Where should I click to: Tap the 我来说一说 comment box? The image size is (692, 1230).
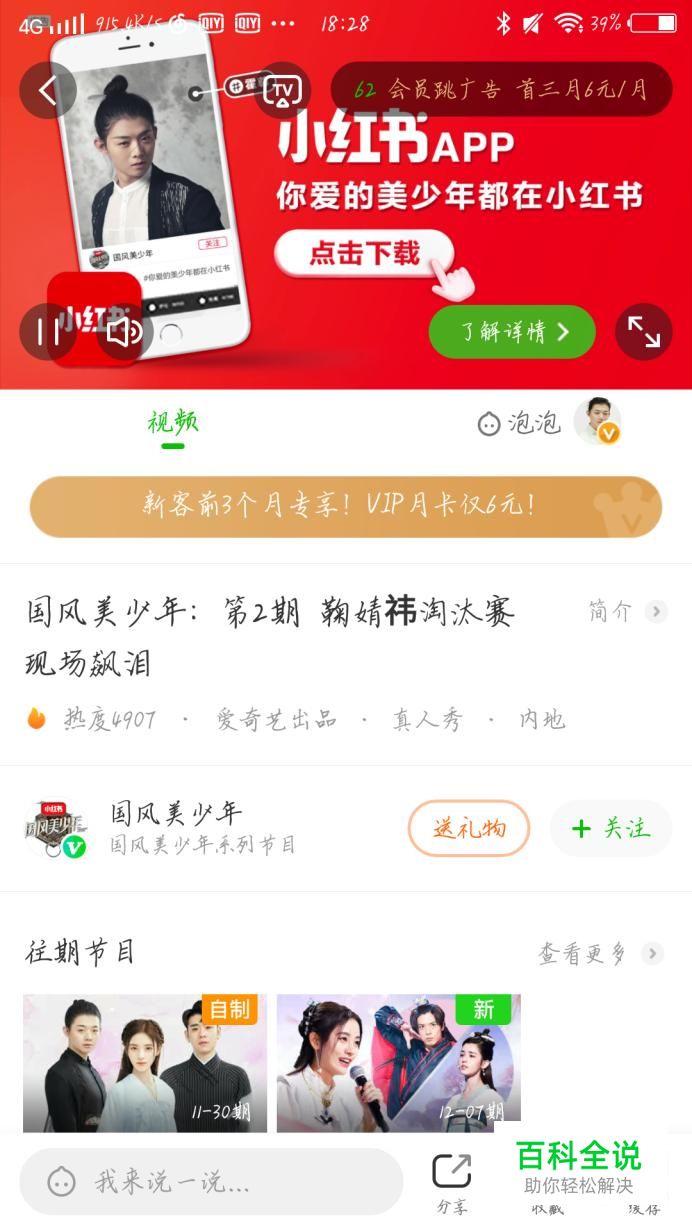tap(211, 1183)
